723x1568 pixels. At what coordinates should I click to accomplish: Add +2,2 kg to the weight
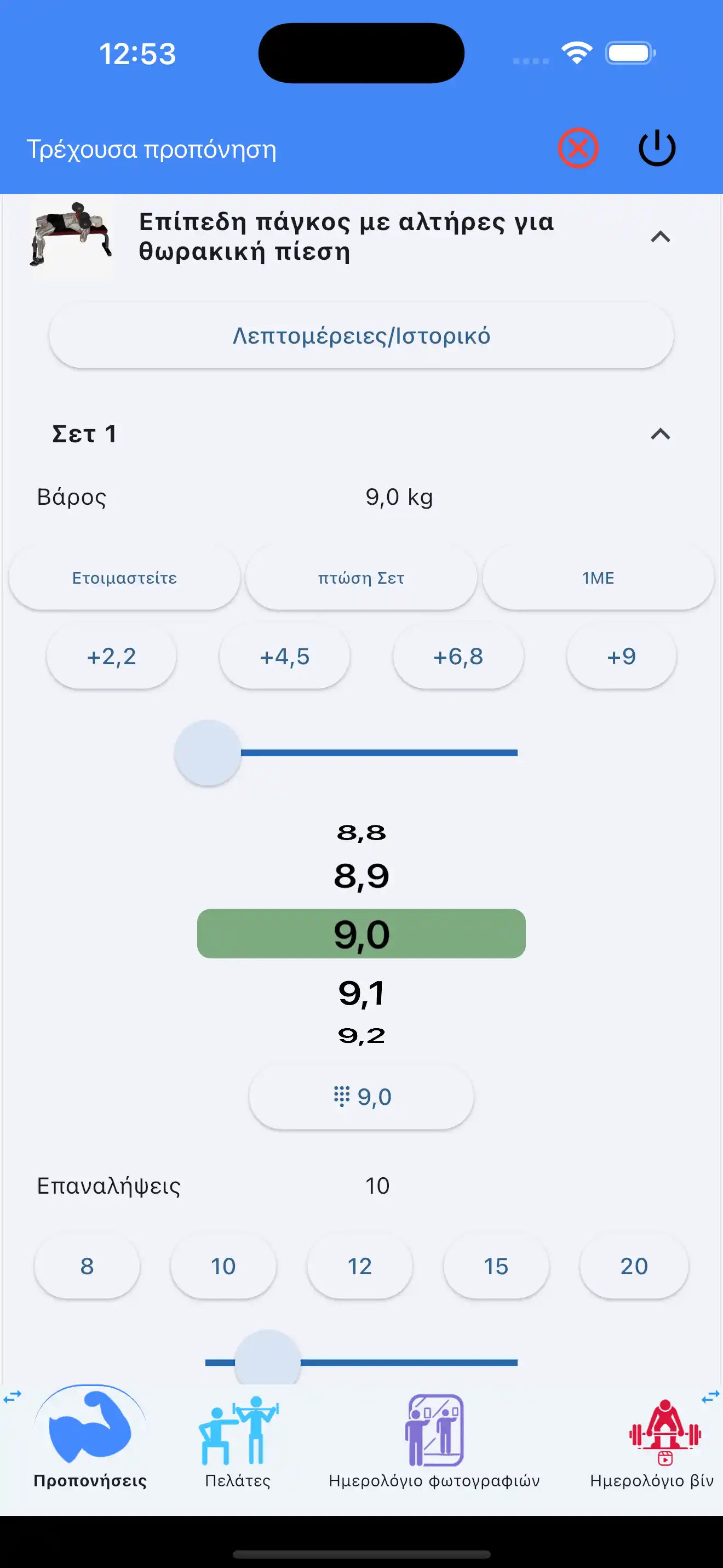point(111,656)
